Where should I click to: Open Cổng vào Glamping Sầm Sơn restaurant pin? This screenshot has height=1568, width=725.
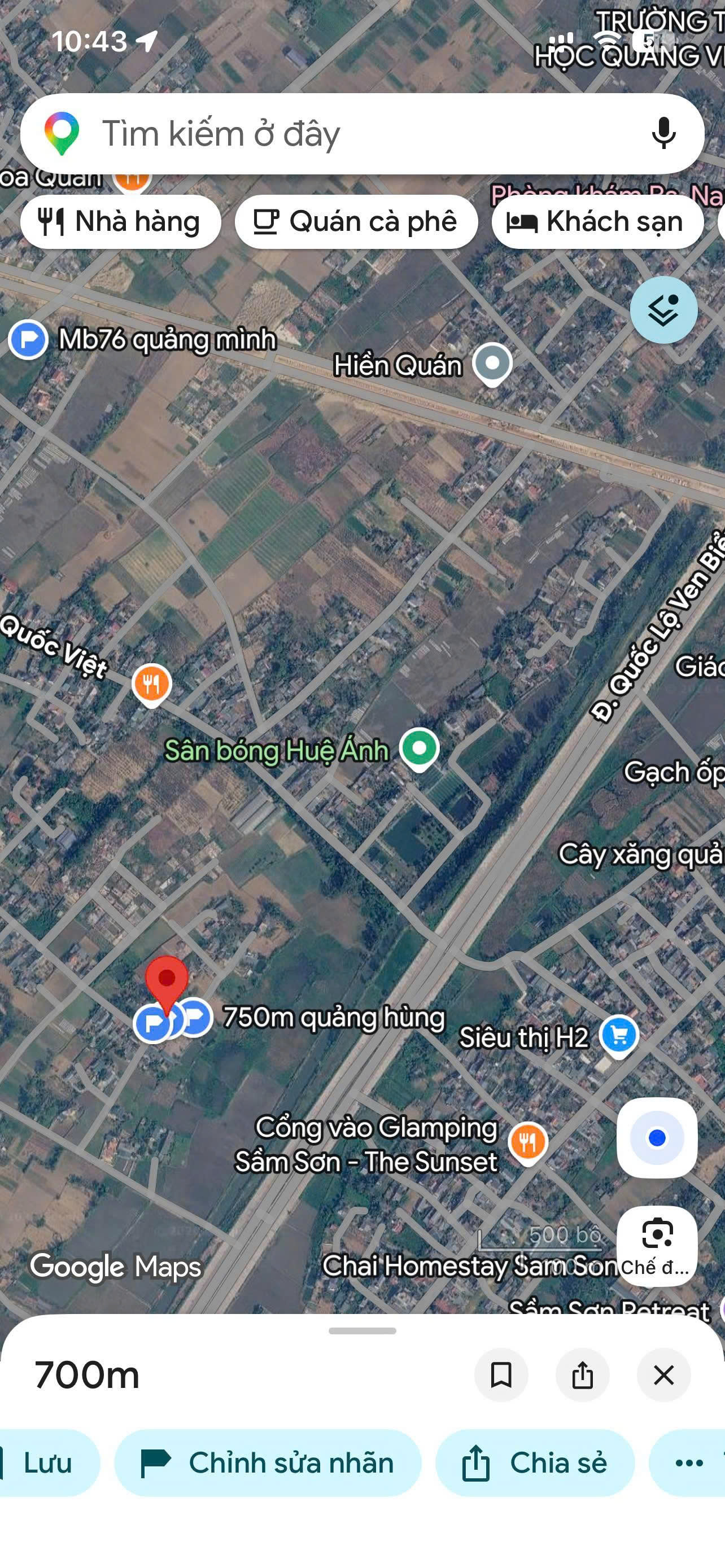coord(528,1142)
